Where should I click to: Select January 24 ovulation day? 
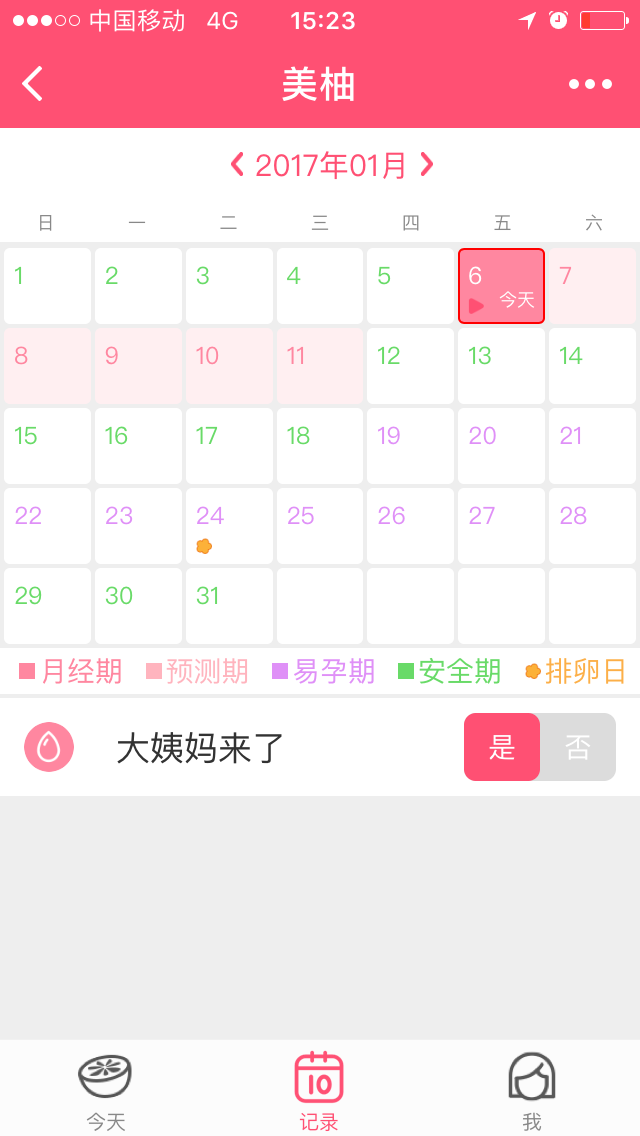click(228, 526)
